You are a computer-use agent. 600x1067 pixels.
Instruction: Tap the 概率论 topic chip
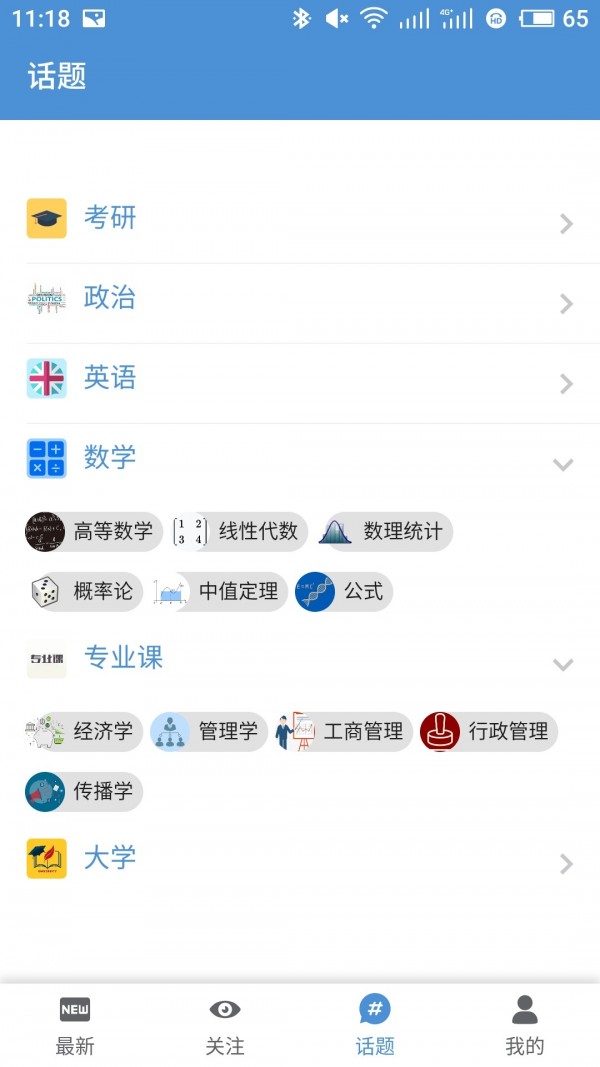click(x=85, y=592)
